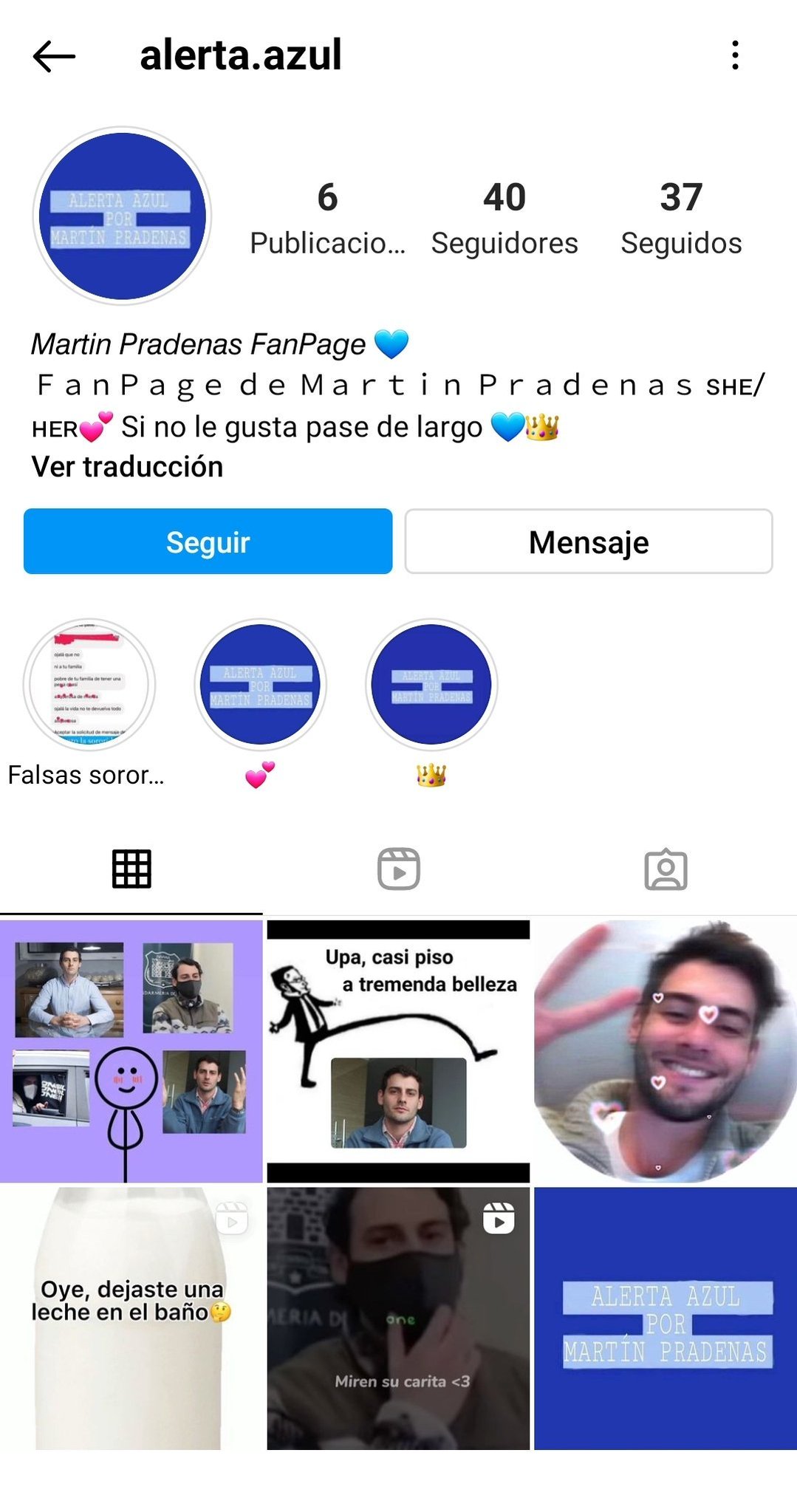The width and height of the screenshot is (797, 1512).
Task: Open the pink hearts story highlight
Action: pyautogui.click(x=260, y=685)
